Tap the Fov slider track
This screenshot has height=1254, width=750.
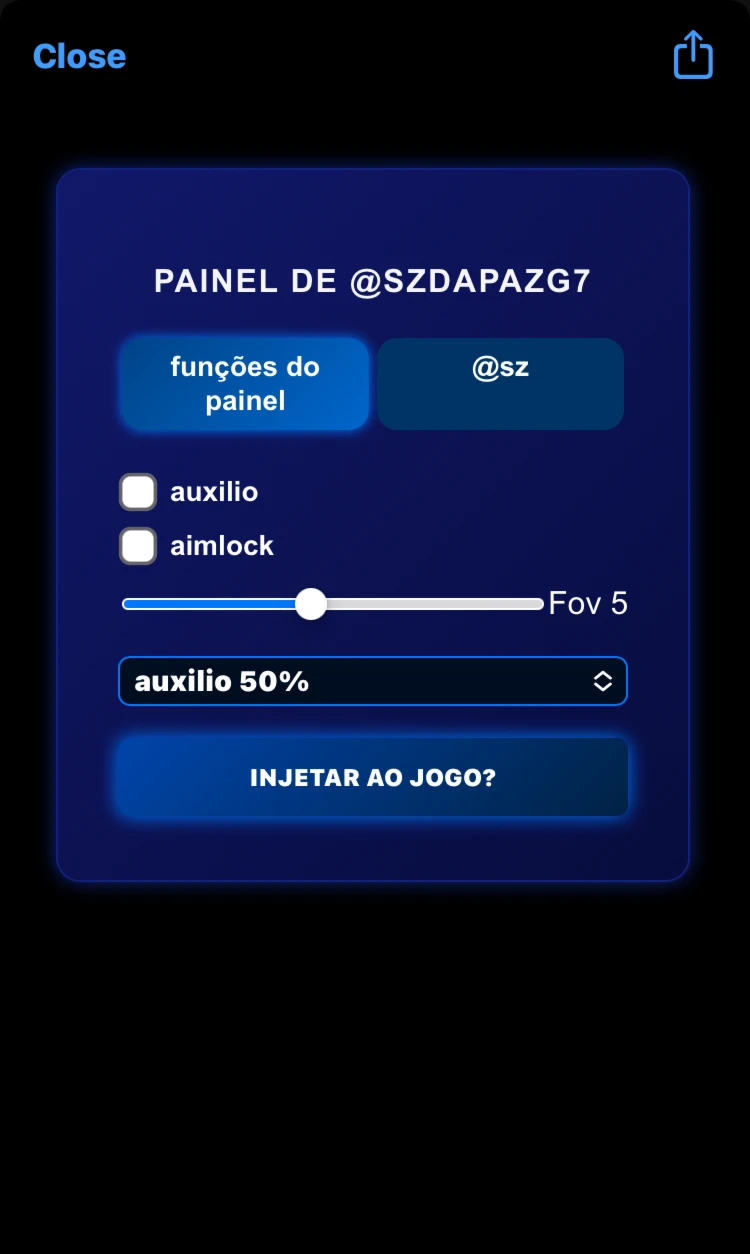333,604
